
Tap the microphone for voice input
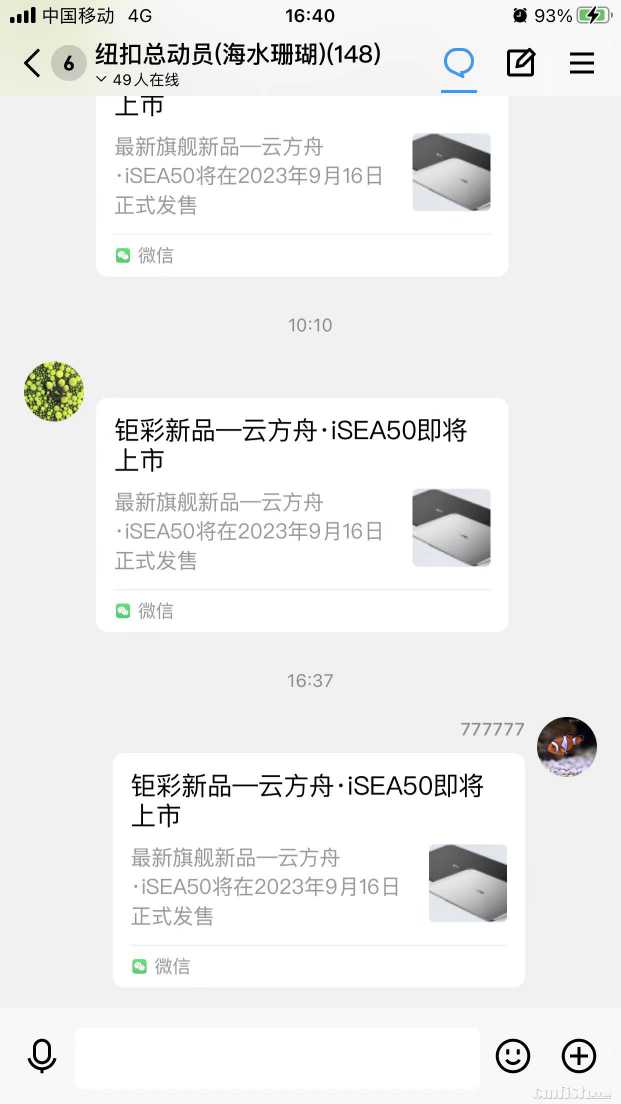(42, 1056)
